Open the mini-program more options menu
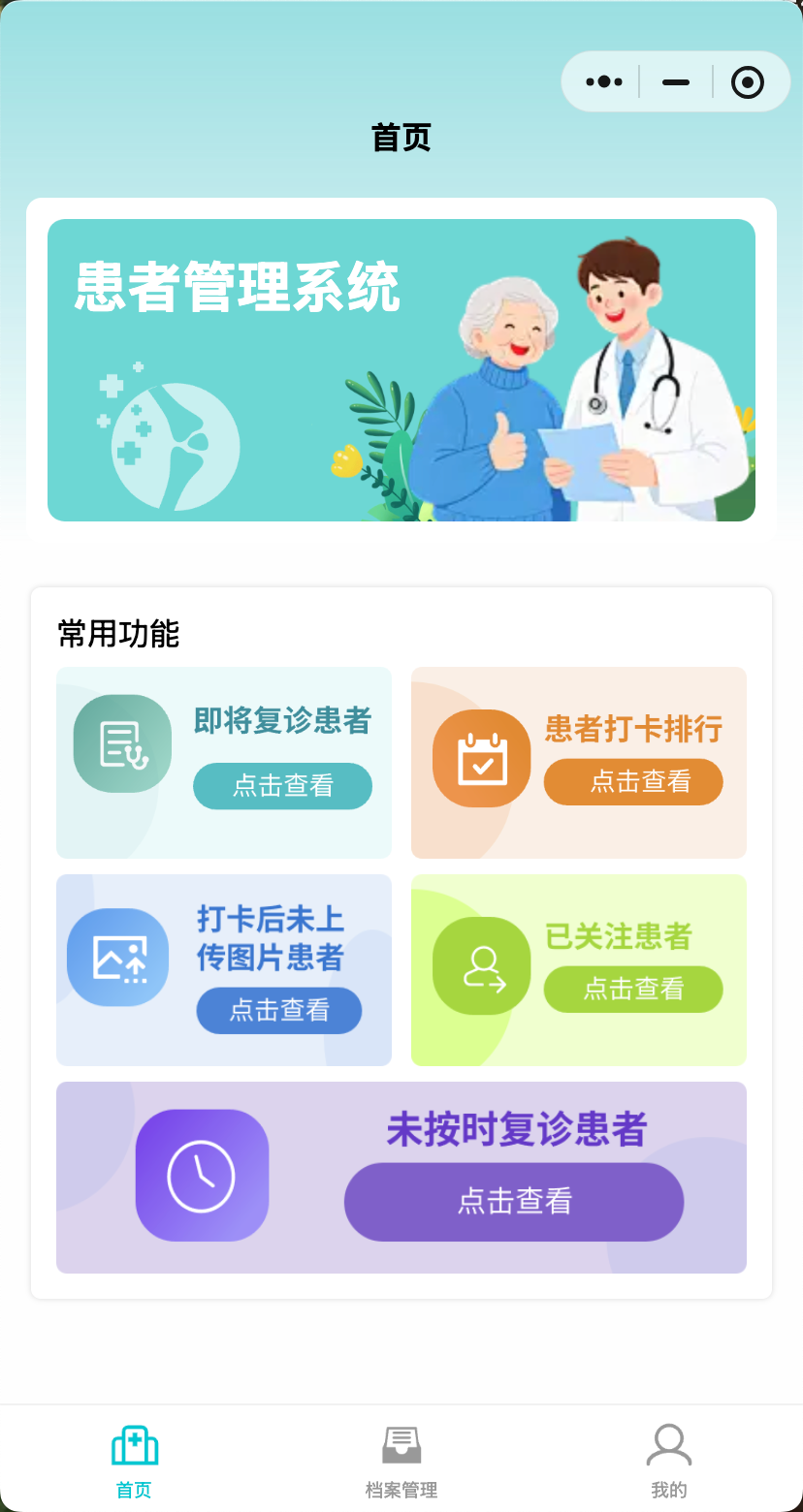Screen dimensions: 803x1512 coord(602,81)
